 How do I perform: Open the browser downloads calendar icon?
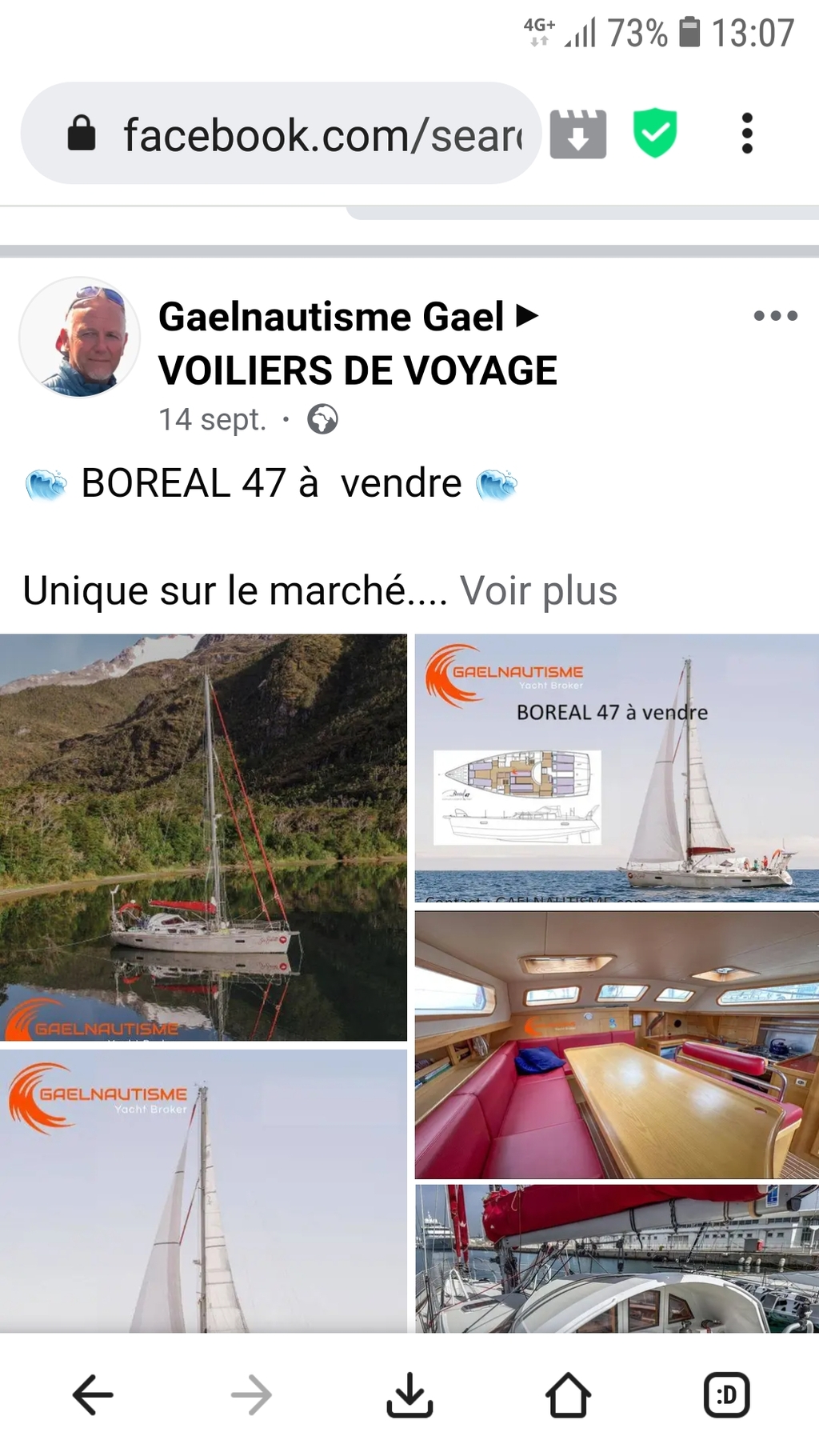(x=578, y=134)
